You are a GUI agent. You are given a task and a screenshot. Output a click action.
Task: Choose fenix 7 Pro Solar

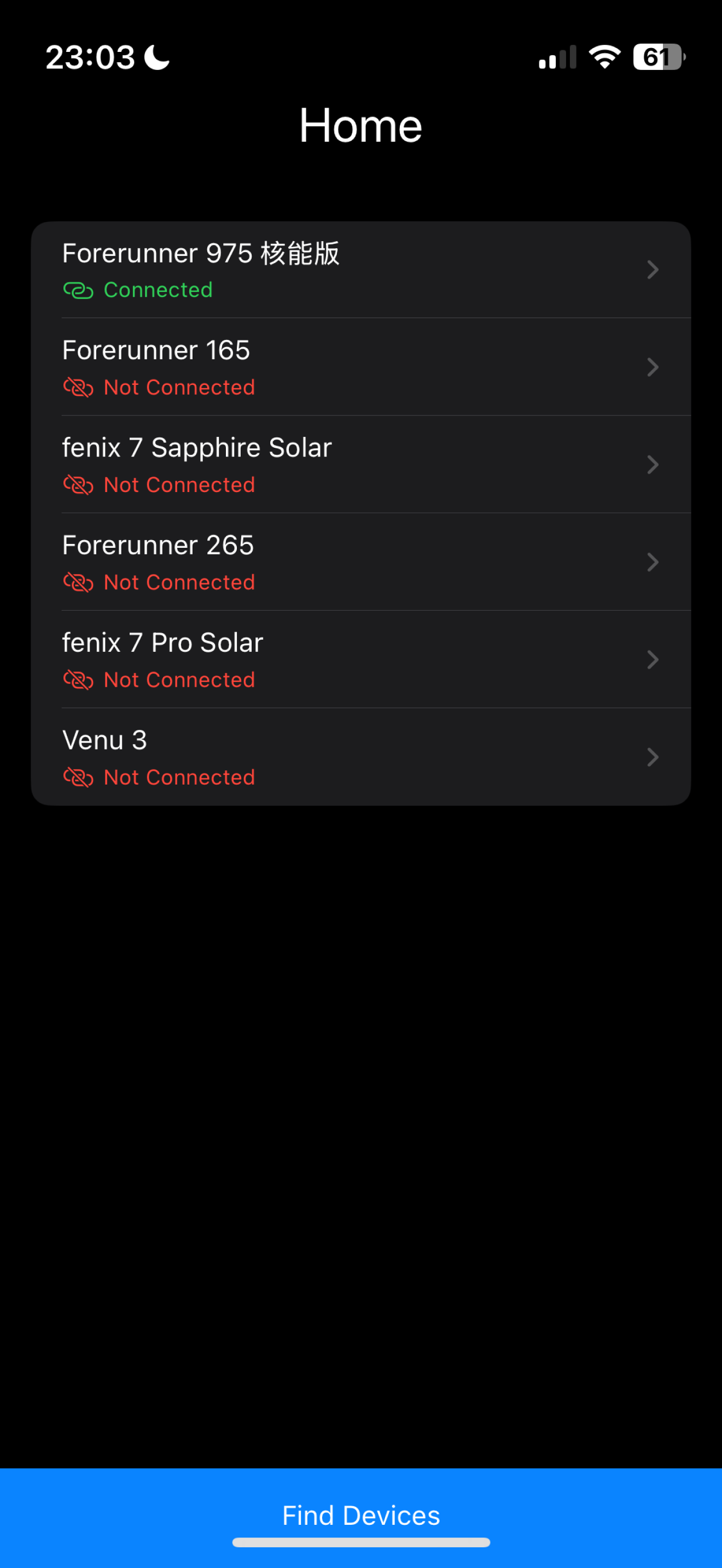point(360,659)
